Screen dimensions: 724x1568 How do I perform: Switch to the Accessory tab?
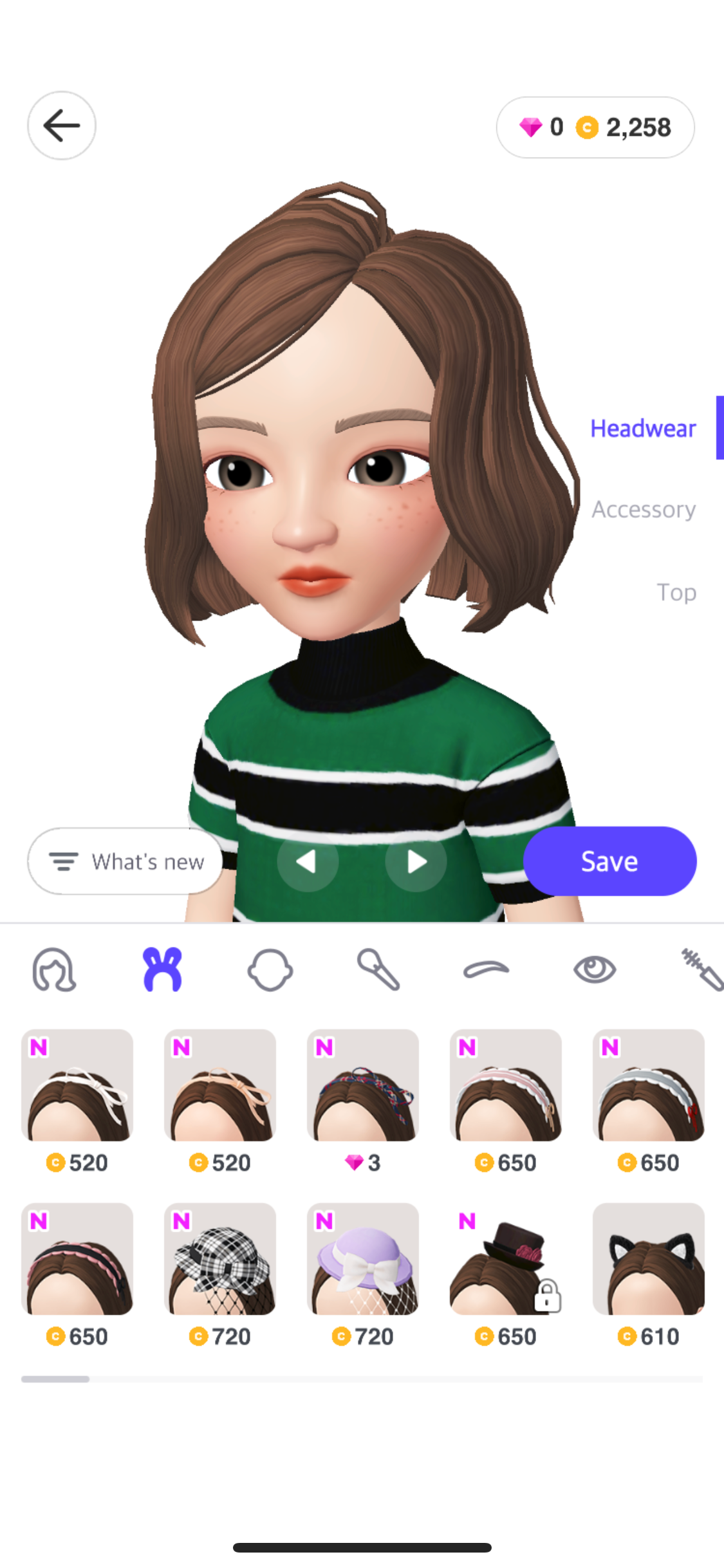coord(644,509)
